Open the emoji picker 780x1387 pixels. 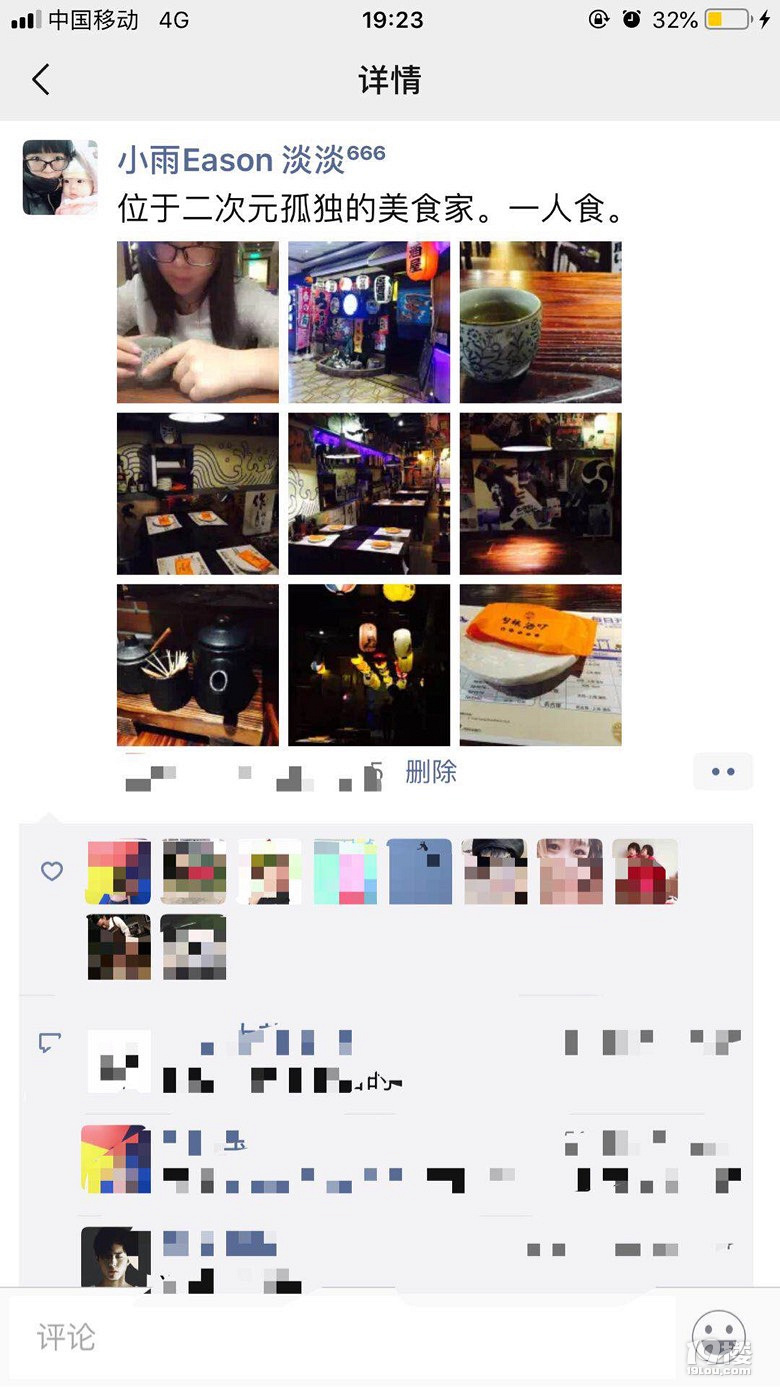pyautogui.click(x=719, y=1336)
